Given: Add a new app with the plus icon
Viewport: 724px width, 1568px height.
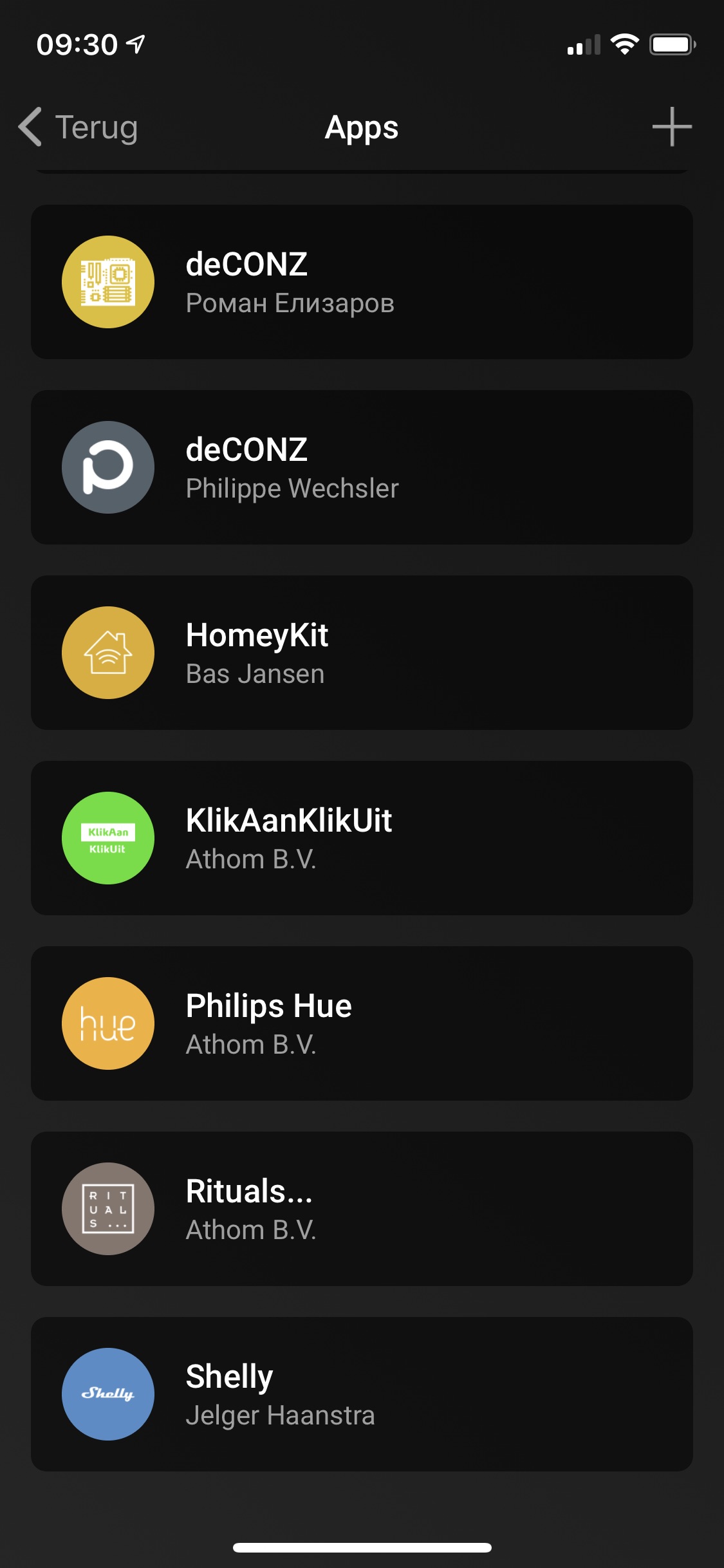Looking at the screenshot, I should point(671,127).
